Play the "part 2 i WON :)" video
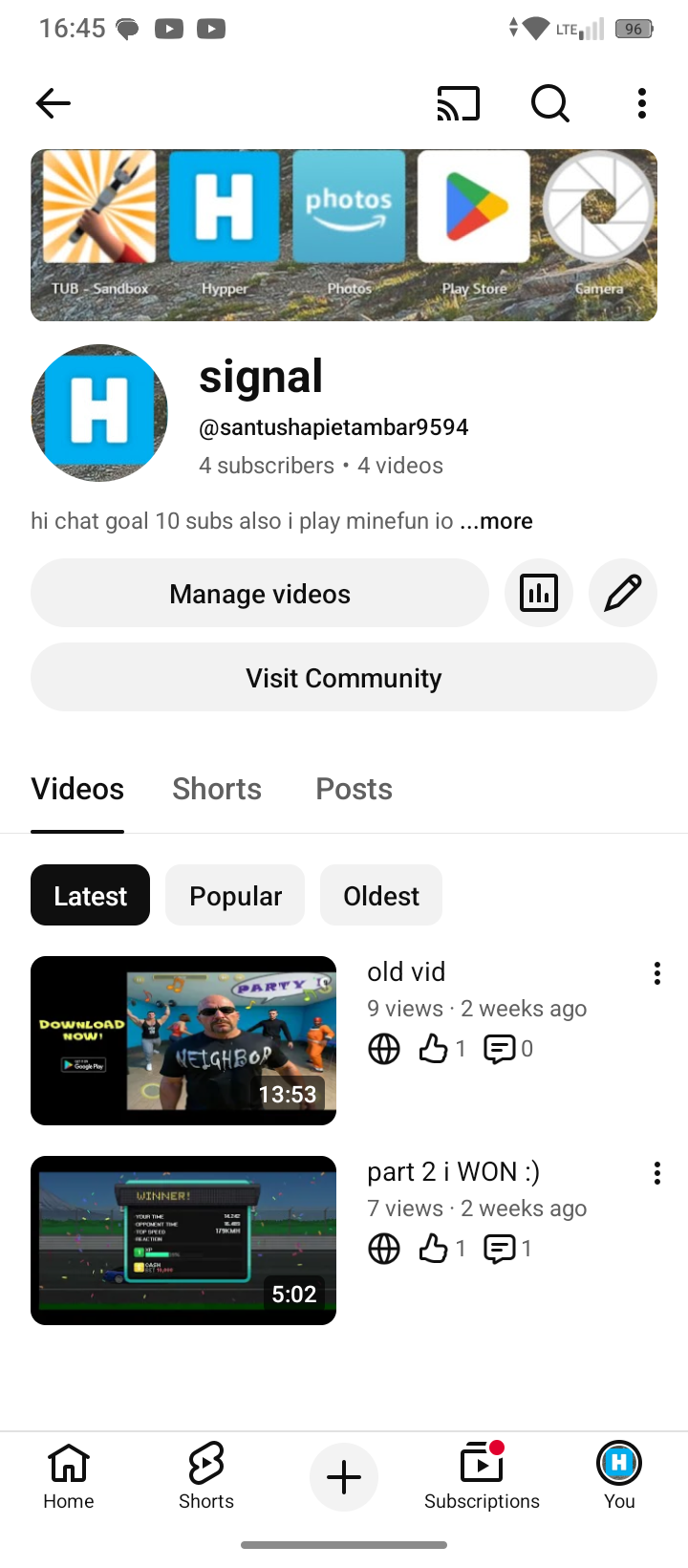688x1568 pixels. 183,1240
